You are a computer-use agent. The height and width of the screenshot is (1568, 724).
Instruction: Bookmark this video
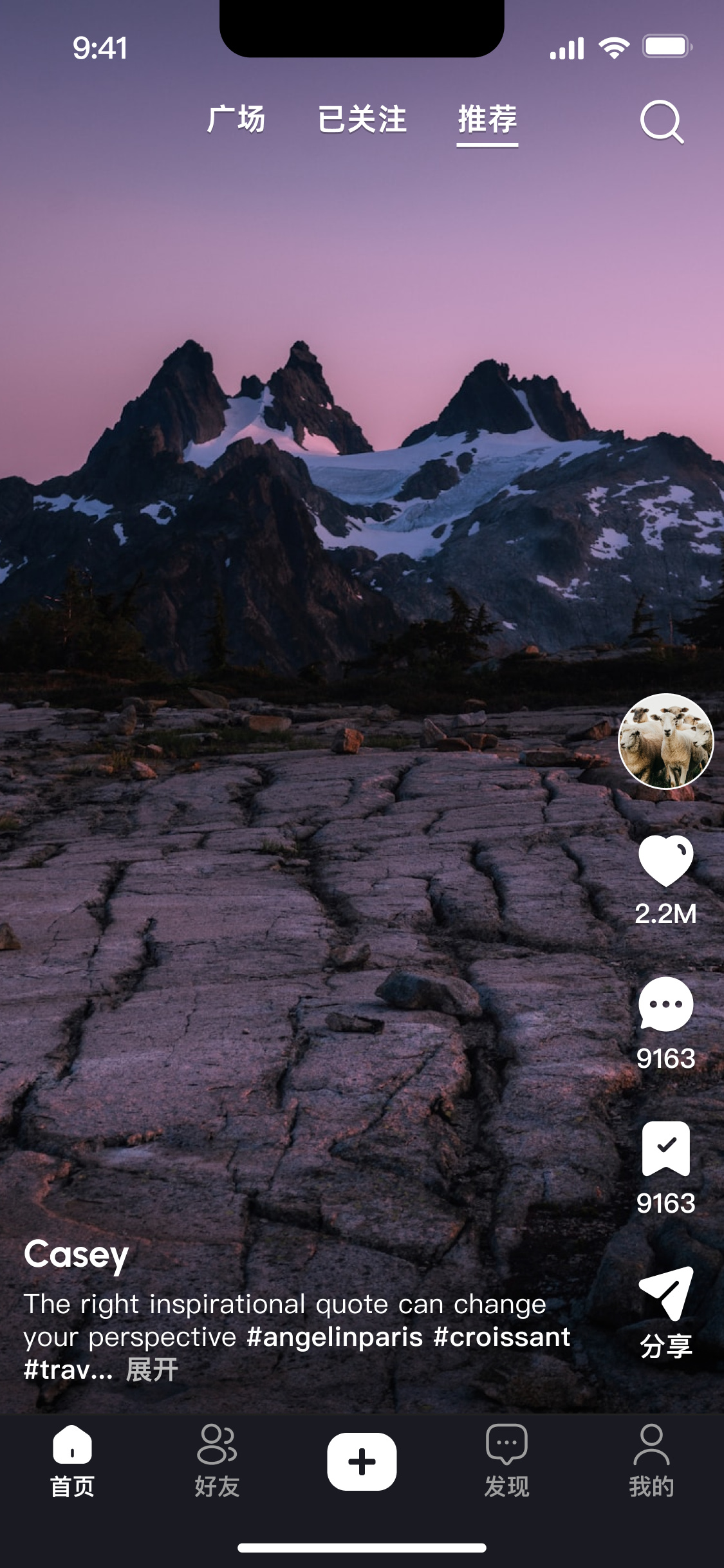pos(665,1150)
